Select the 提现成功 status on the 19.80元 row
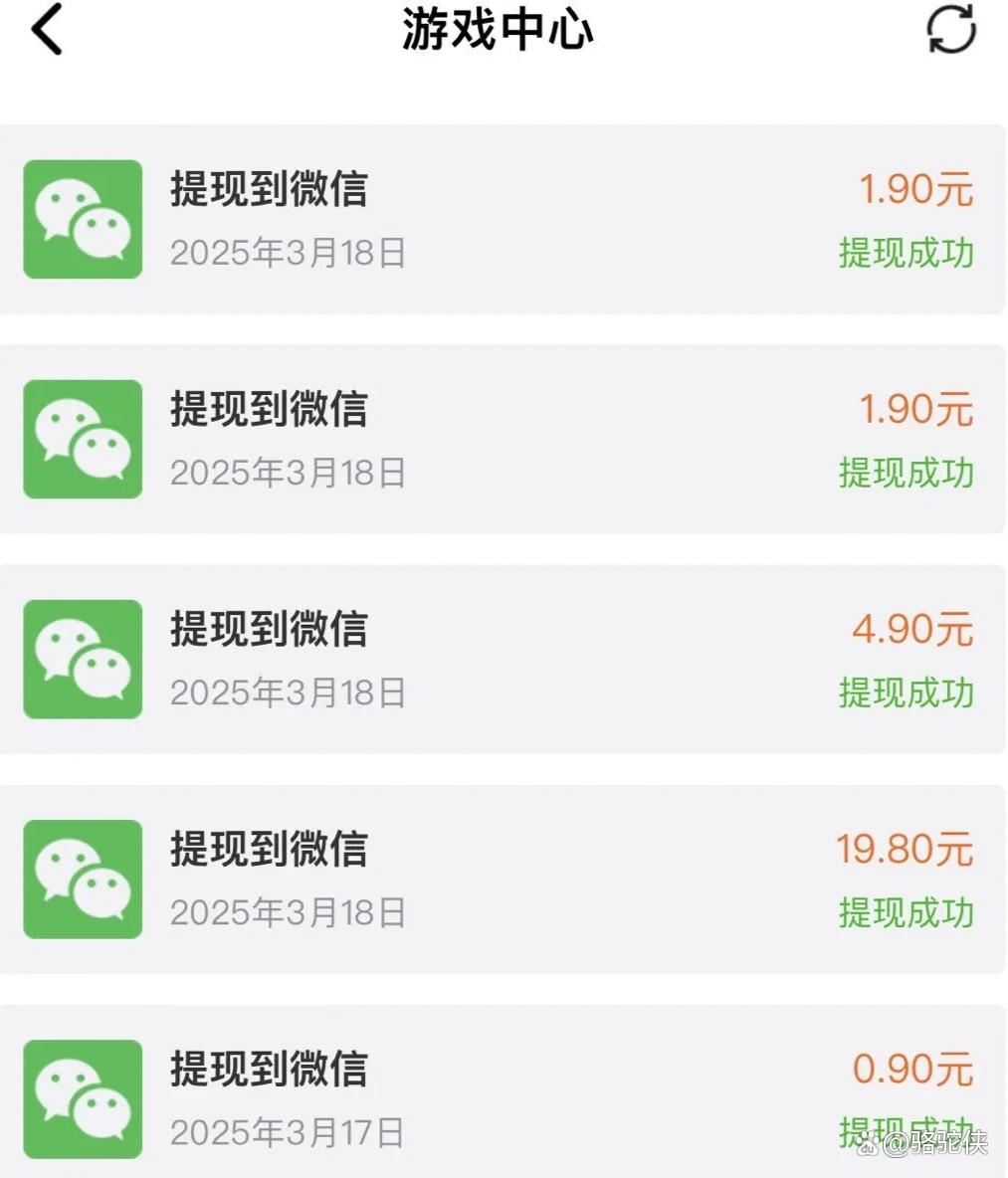Viewport: 1008px width, 1178px height. click(906, 914)
